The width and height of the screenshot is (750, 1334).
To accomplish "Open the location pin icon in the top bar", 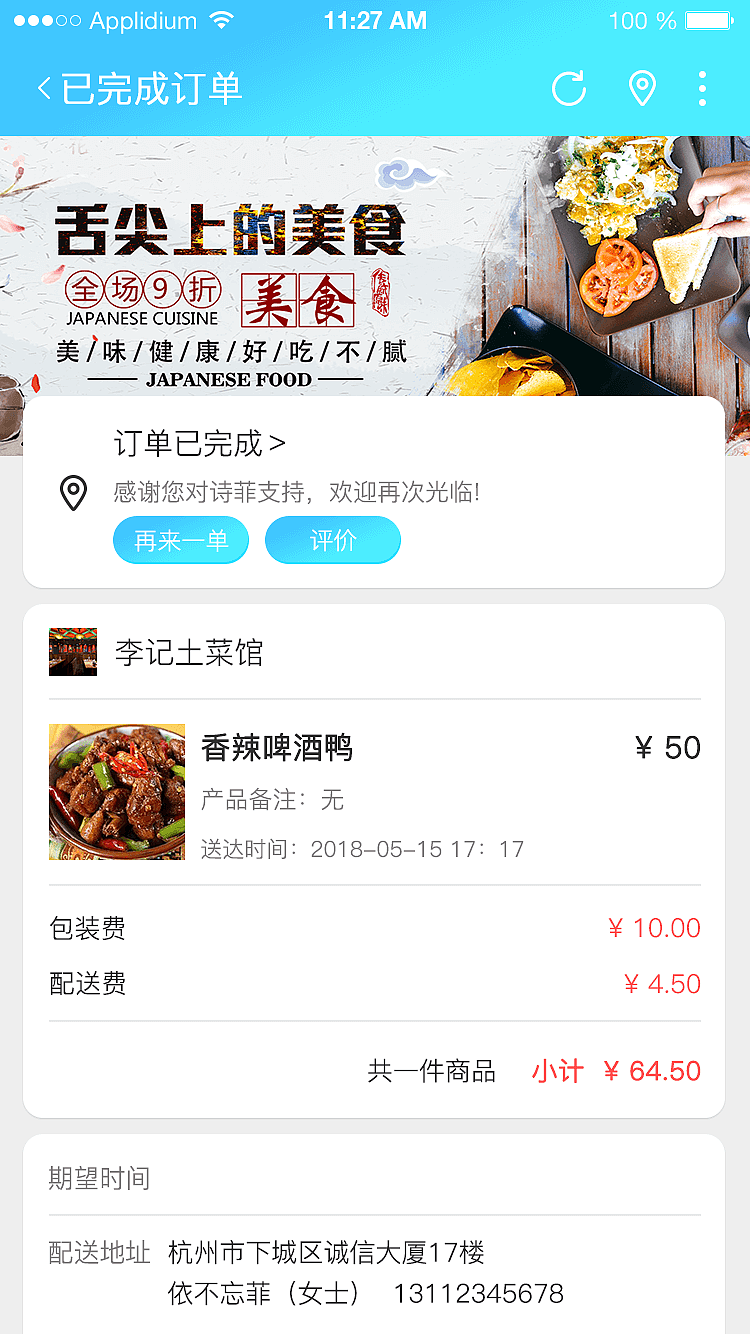I will point(640,88).
